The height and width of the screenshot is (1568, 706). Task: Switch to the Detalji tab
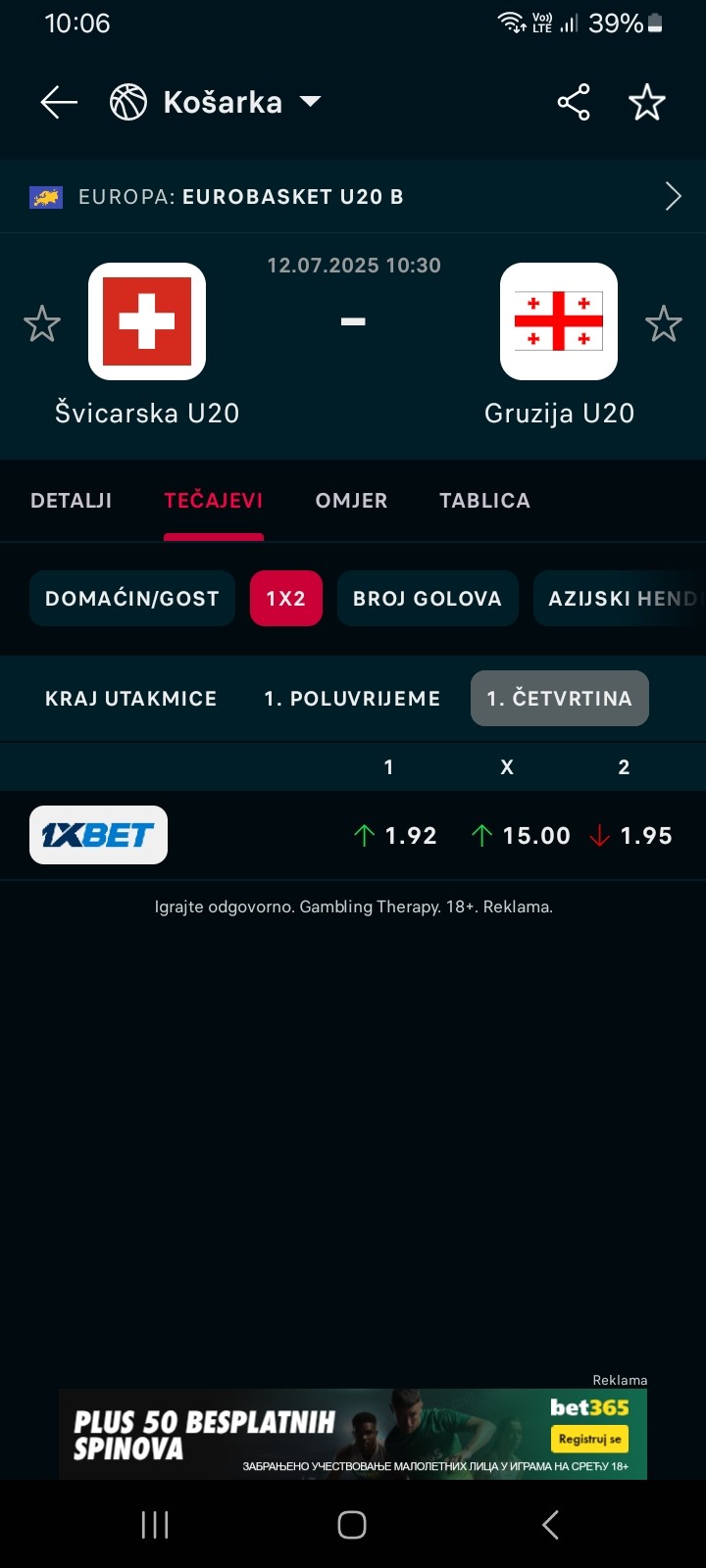72,501
